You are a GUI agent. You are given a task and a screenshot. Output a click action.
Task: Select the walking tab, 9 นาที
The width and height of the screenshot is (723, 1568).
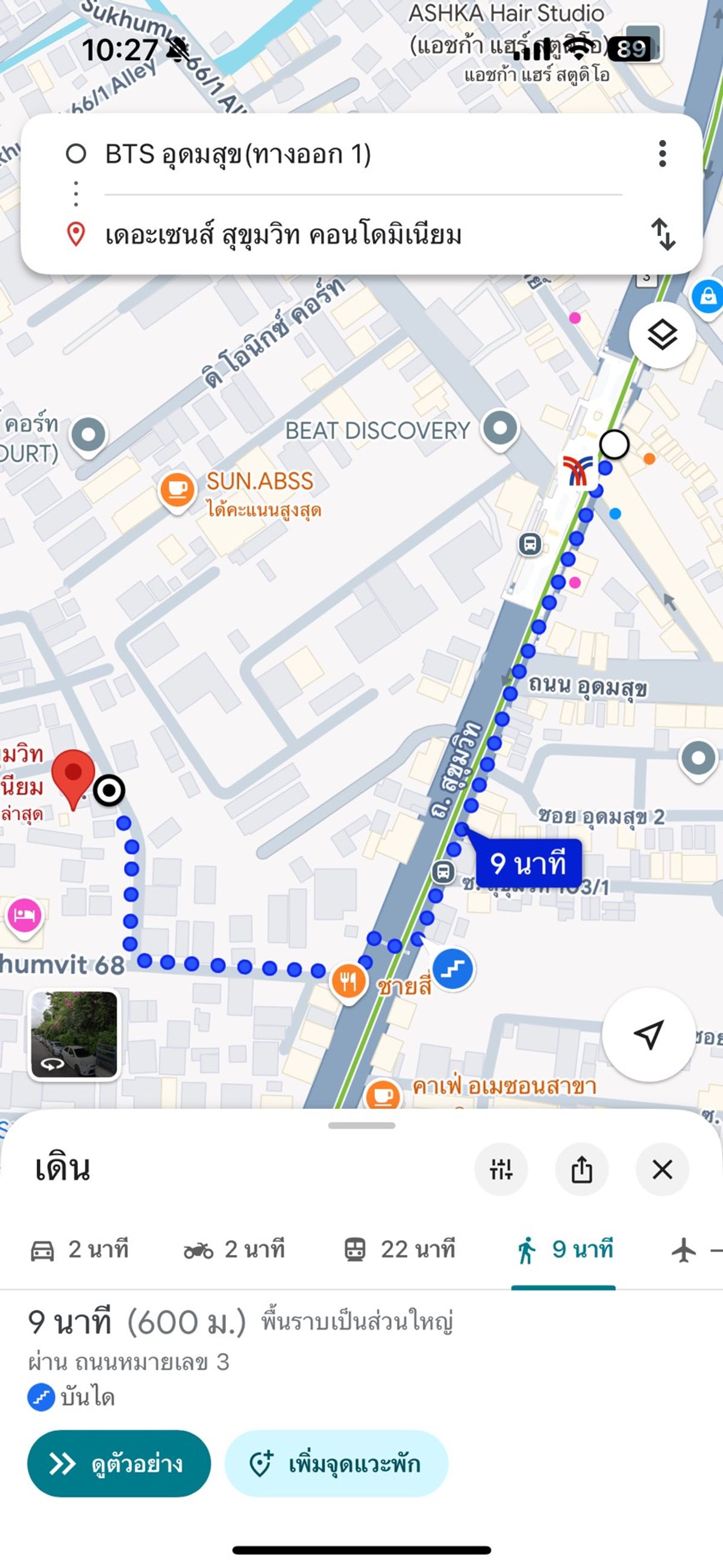(x=564, y=1250)
